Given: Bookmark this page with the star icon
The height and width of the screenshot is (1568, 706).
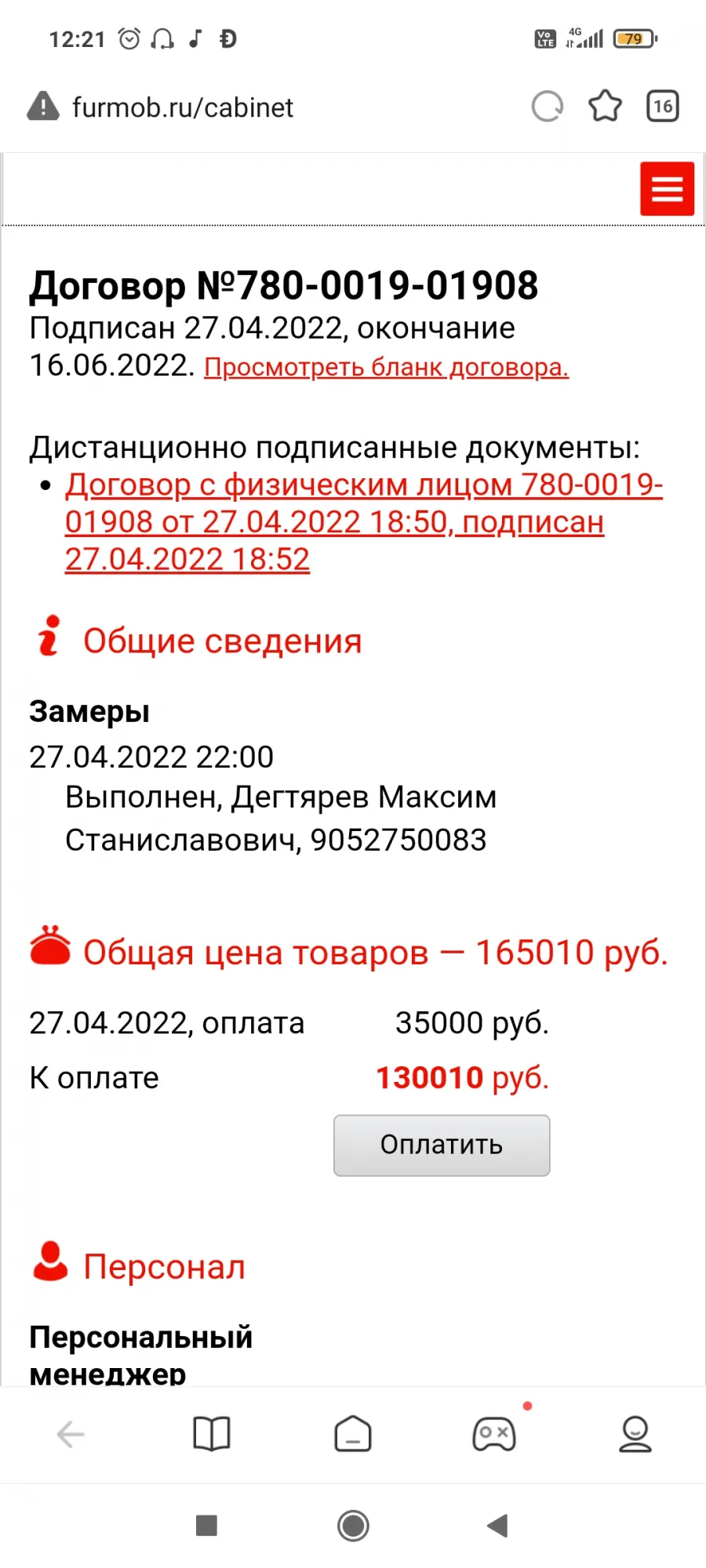Looking at the screenshot, I should 605,106.
